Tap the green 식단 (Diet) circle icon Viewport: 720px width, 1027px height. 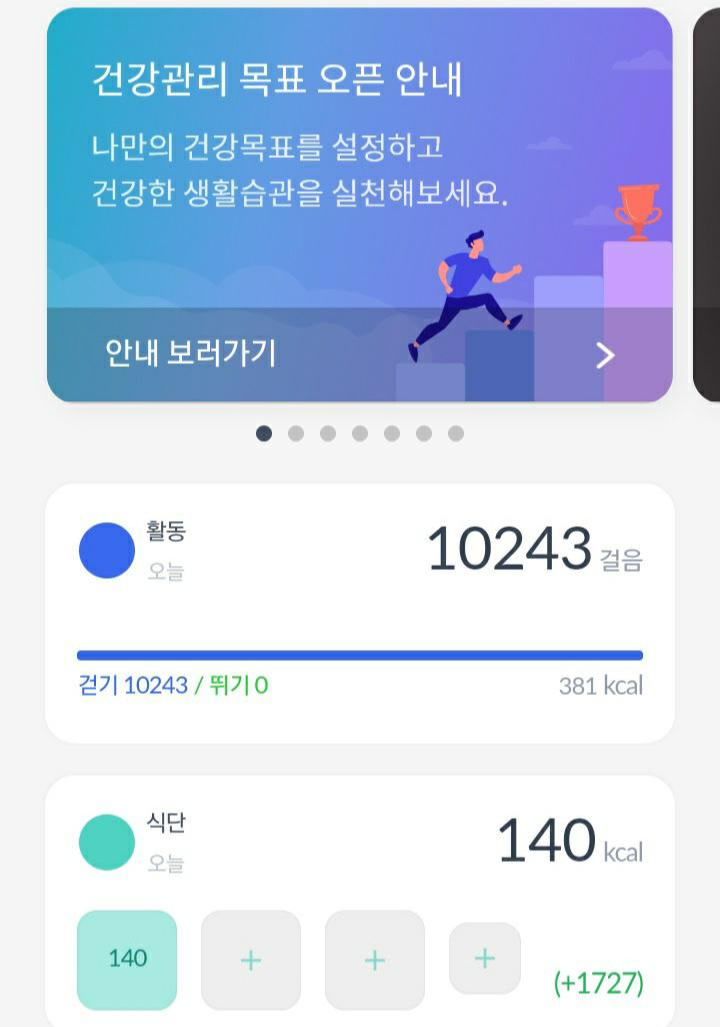tap(105, 840)
